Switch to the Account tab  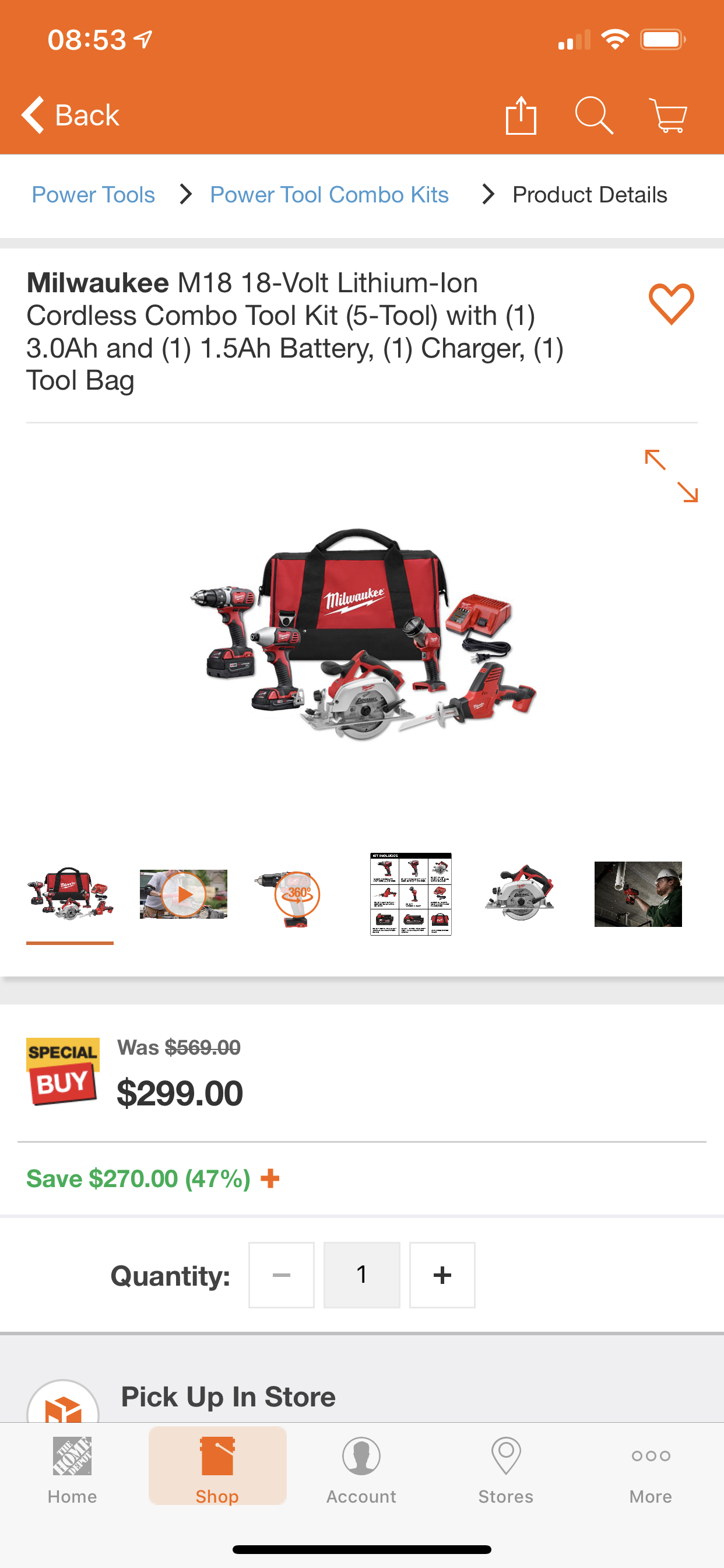[x=361, y=1468]
